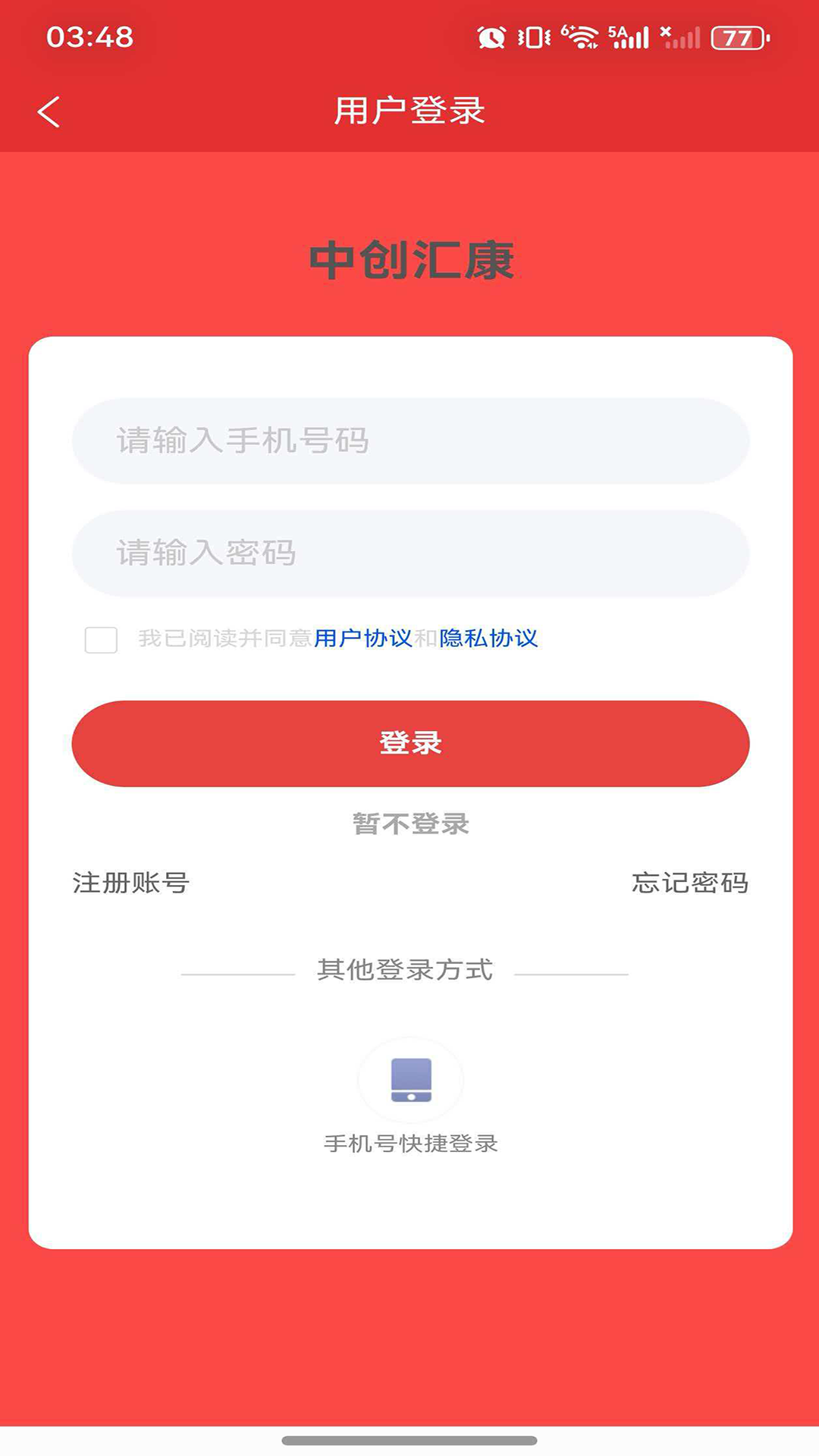Image resolution: width=819 pixels, height=1456 pixels.
Task: Tap the phone number input field
Action: [x=409, y=440]
